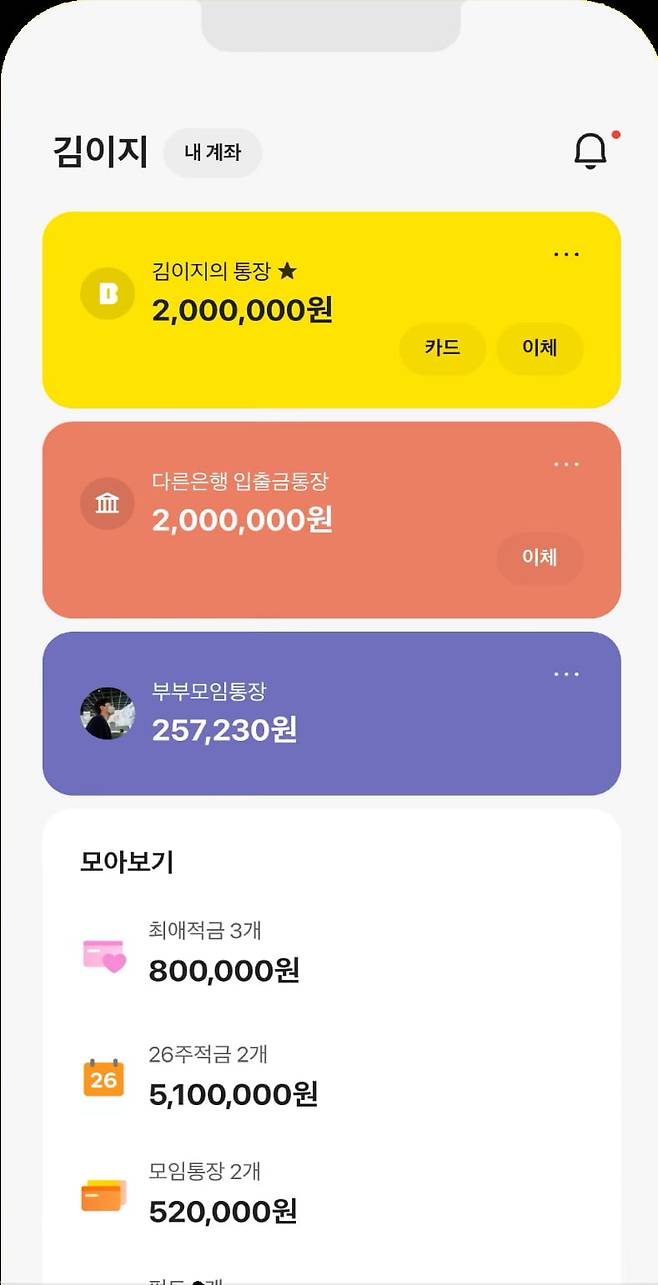Screen dimensions: 658x1285
Task: Tap the 내 계좌 chip
Action: pyautogui.click(x=212, y=153)
